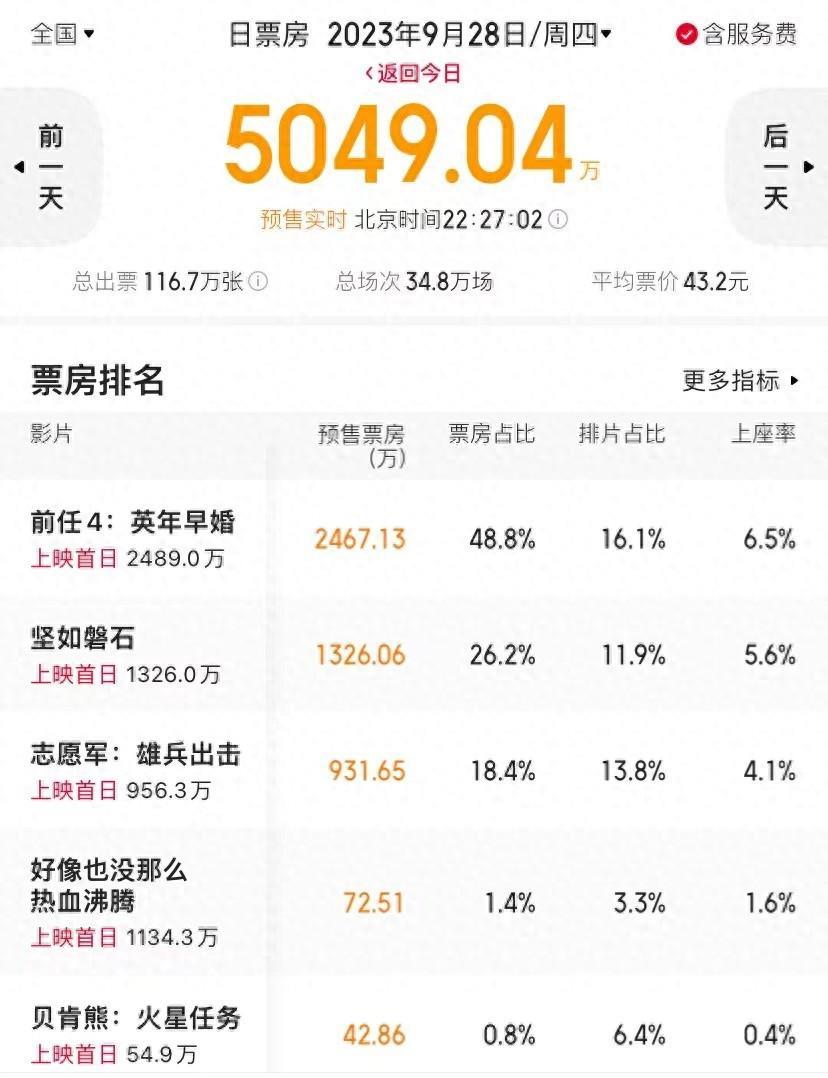Go to 前一天 (previous day)

tap(44, 167)
